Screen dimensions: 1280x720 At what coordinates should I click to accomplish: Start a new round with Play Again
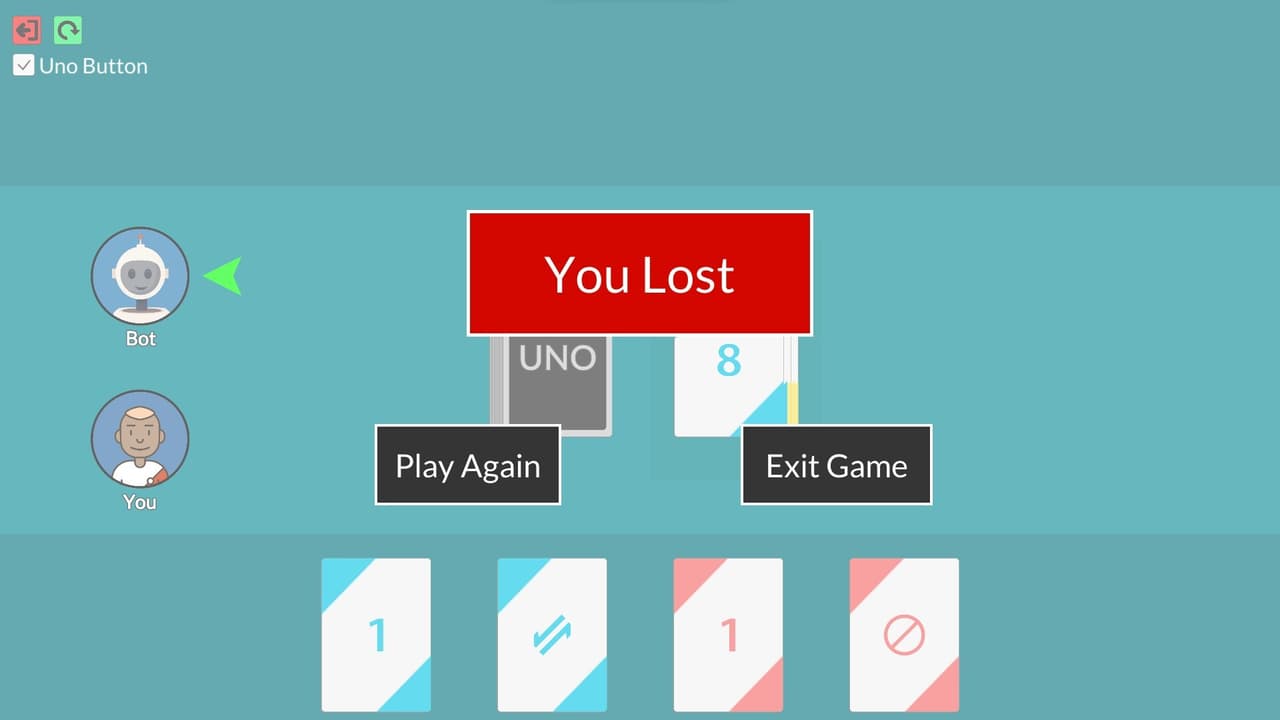click(x=468, y=465)
